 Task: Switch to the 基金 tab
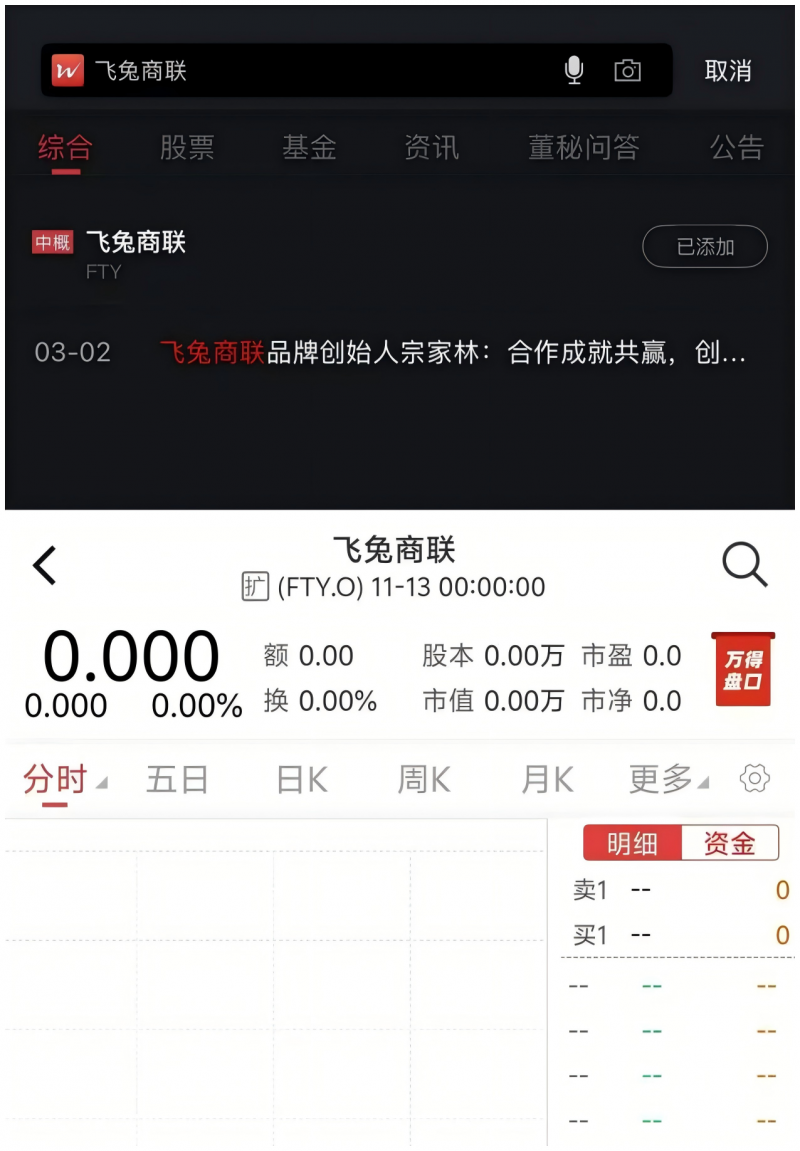pyautogui.click(x=309, y=148)
